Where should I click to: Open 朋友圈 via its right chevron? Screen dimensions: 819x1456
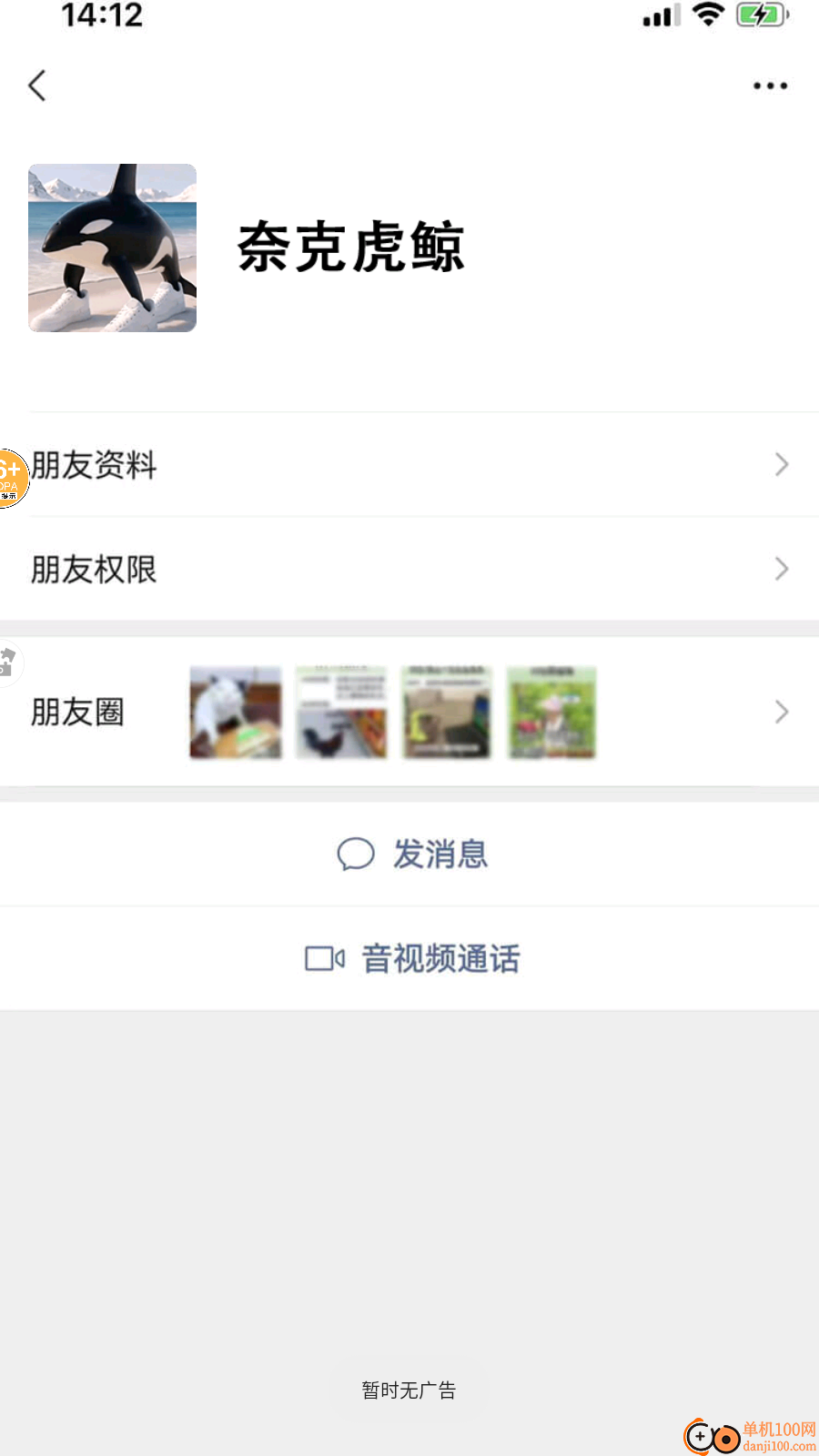coord(781,712)
